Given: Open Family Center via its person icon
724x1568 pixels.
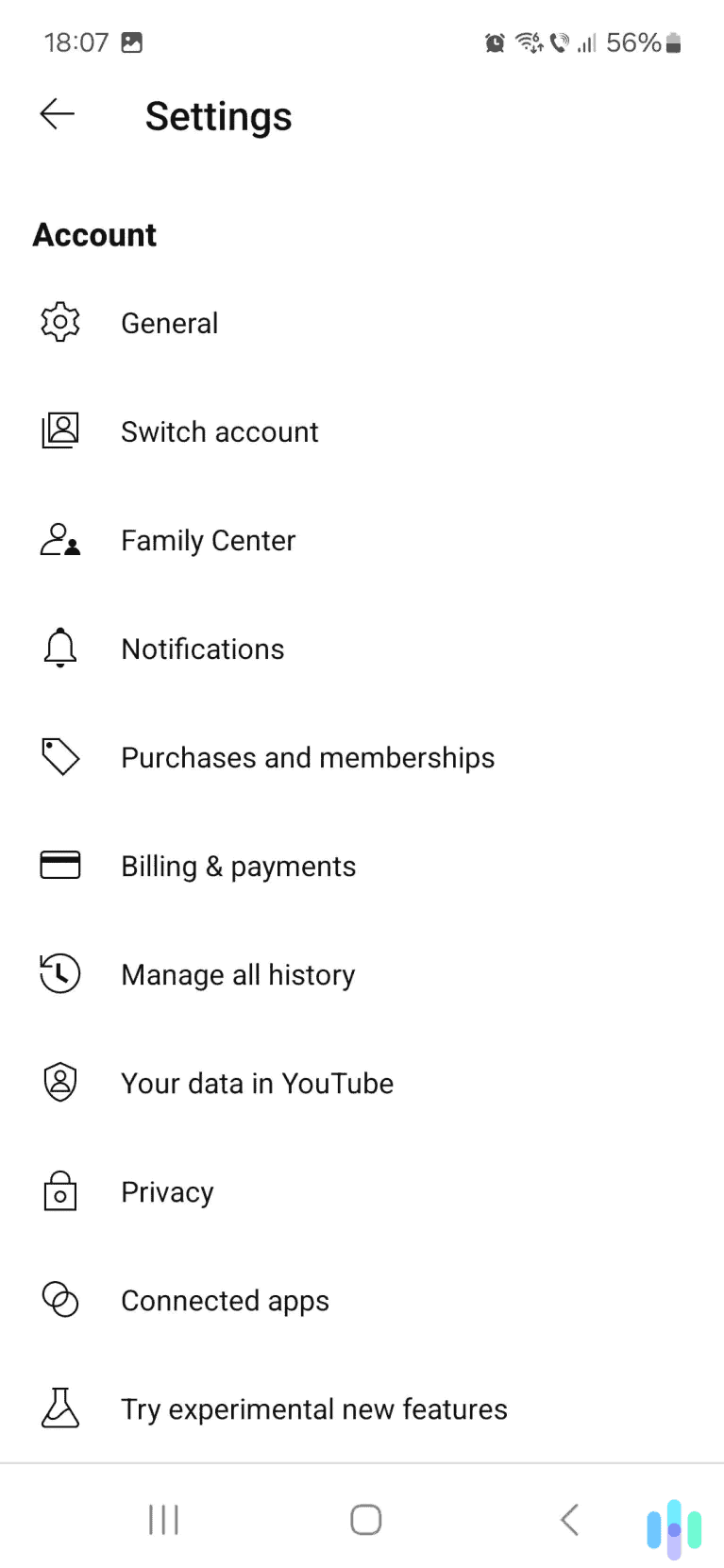Looking at the screenshot, I should tap(59, 539).
